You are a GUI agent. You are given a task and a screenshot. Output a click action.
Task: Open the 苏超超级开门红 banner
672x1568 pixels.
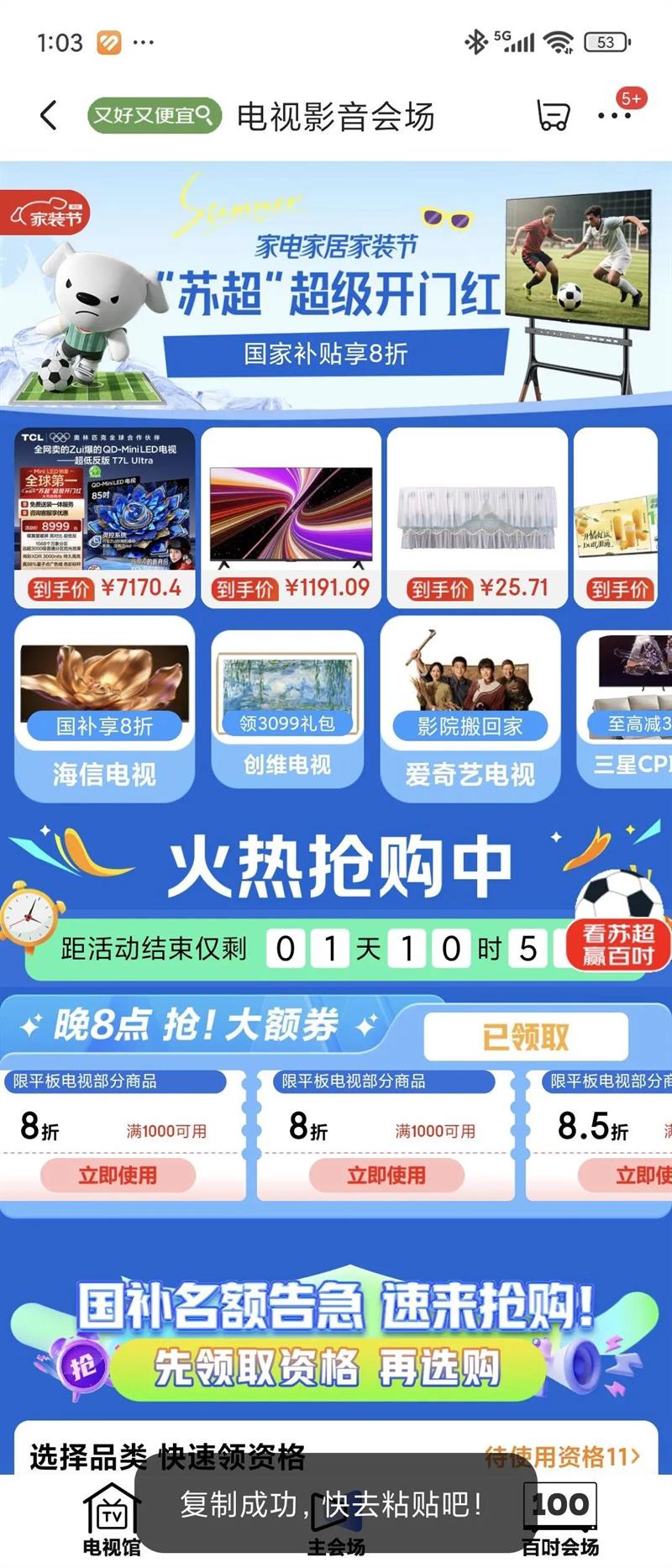coord(336,286)
